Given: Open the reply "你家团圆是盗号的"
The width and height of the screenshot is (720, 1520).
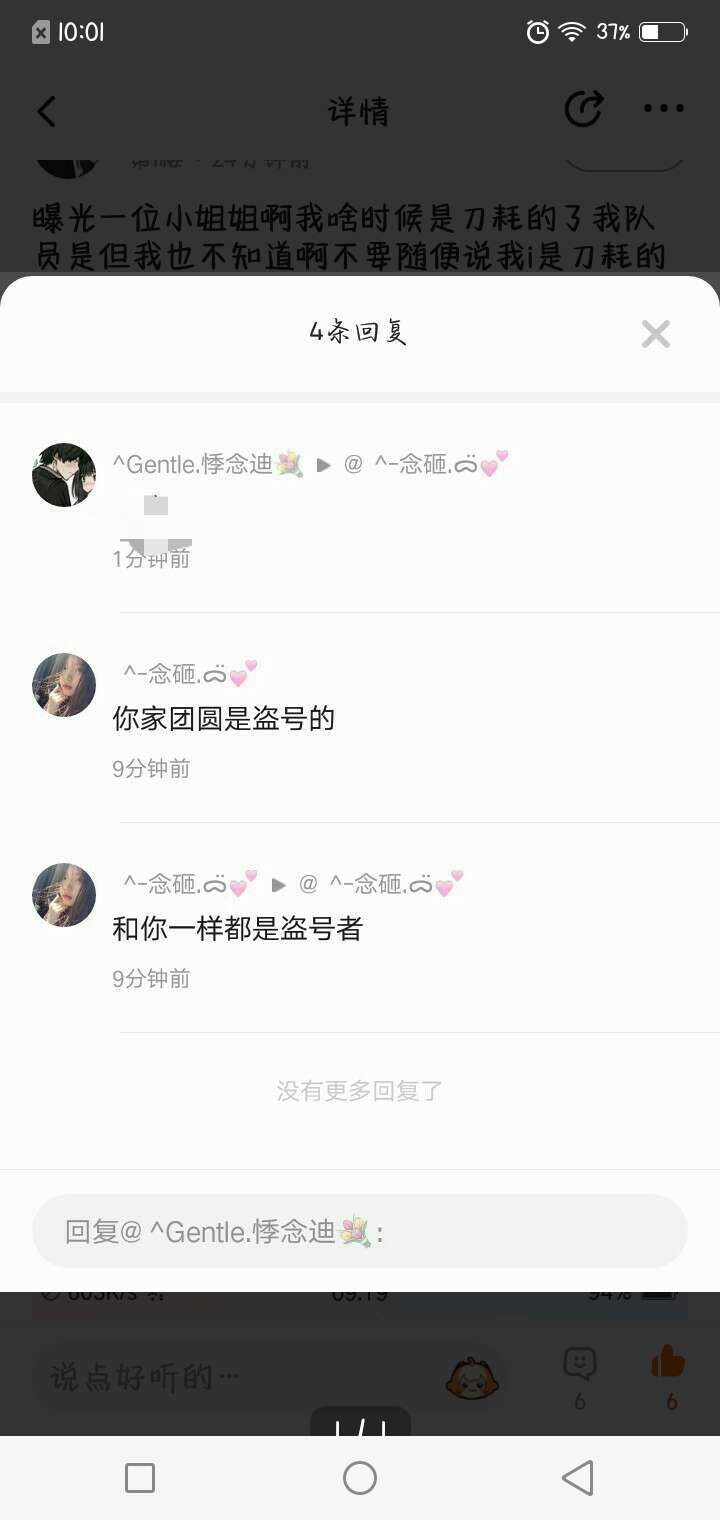Looking at the screenshot, I should click(223, 719).
